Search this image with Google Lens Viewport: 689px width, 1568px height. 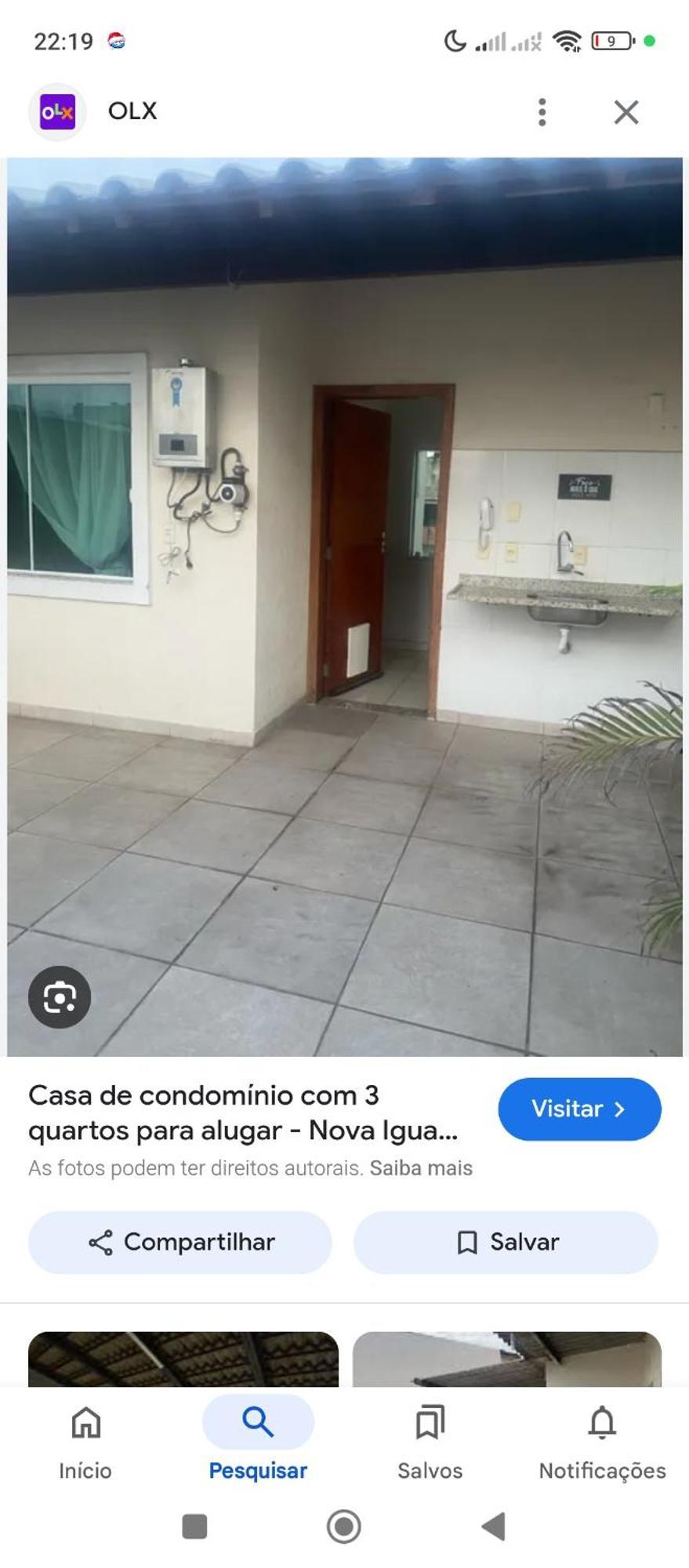pos(60,997)
